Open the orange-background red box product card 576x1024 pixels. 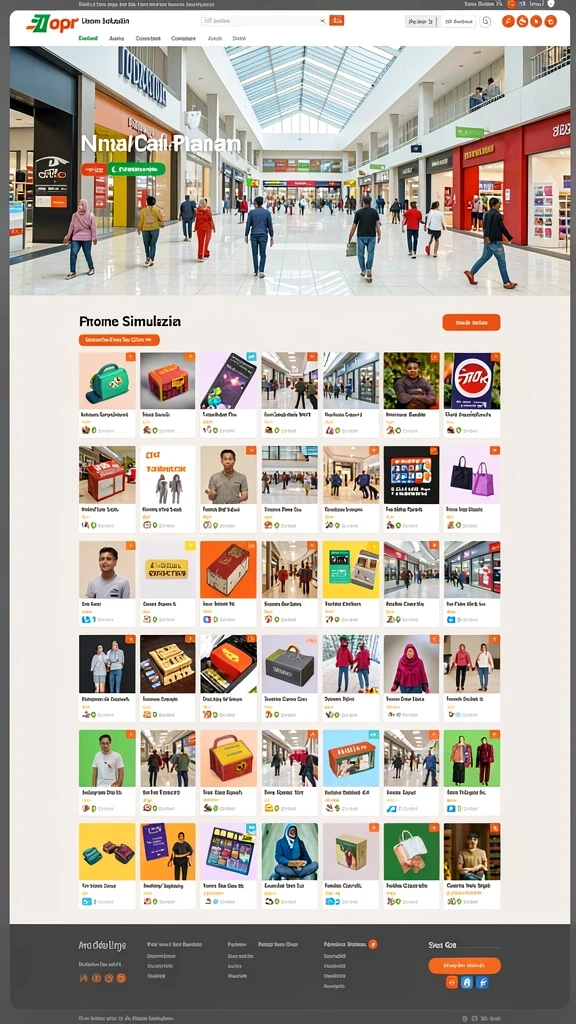[x=228, y=583]
